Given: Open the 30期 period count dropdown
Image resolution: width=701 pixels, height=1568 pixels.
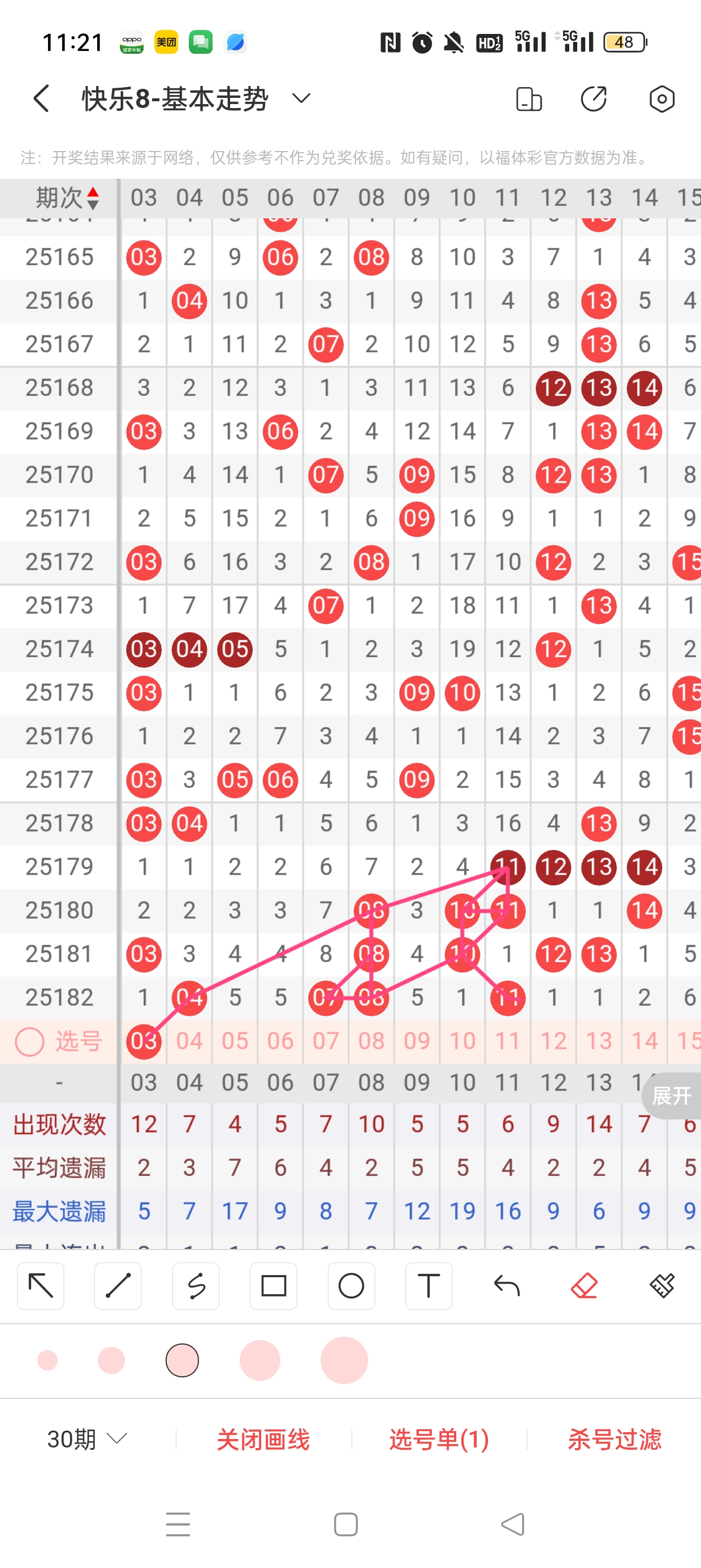Looking at the screenshot, I should point(87,1439).
